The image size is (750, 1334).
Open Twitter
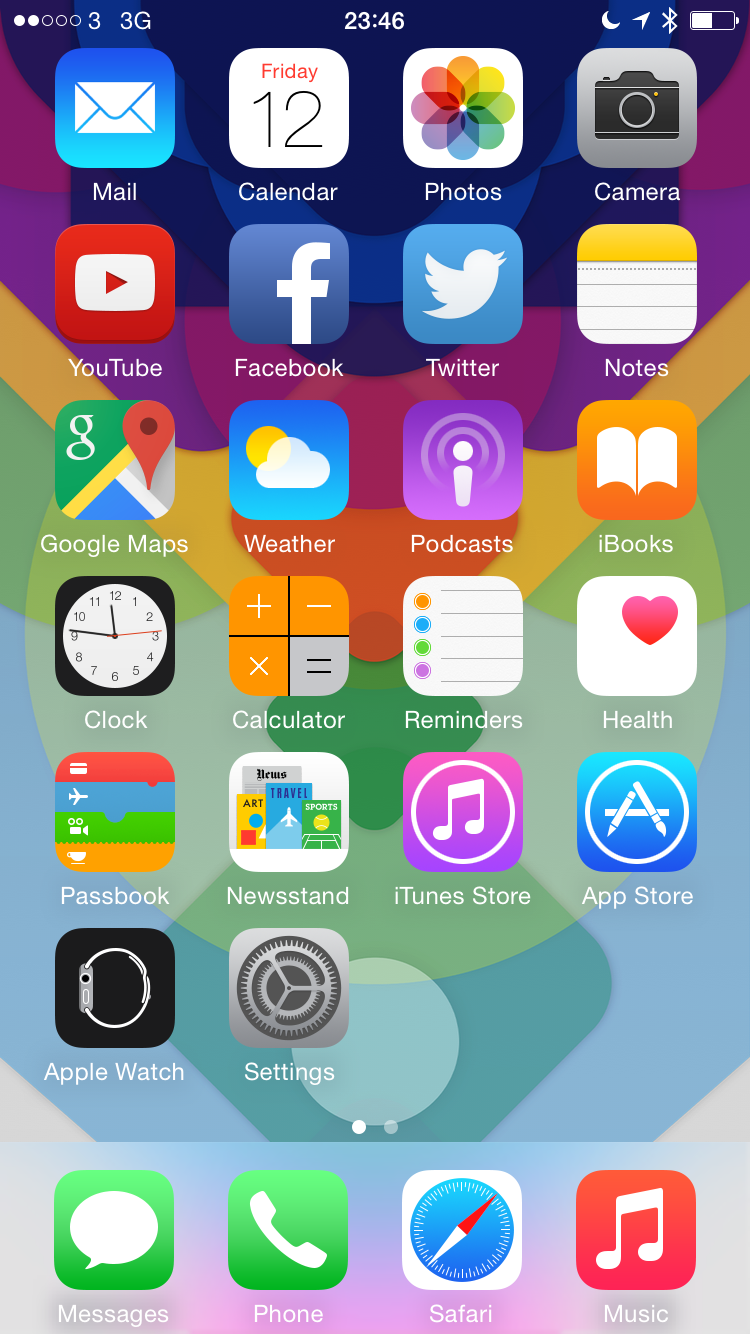463,284
